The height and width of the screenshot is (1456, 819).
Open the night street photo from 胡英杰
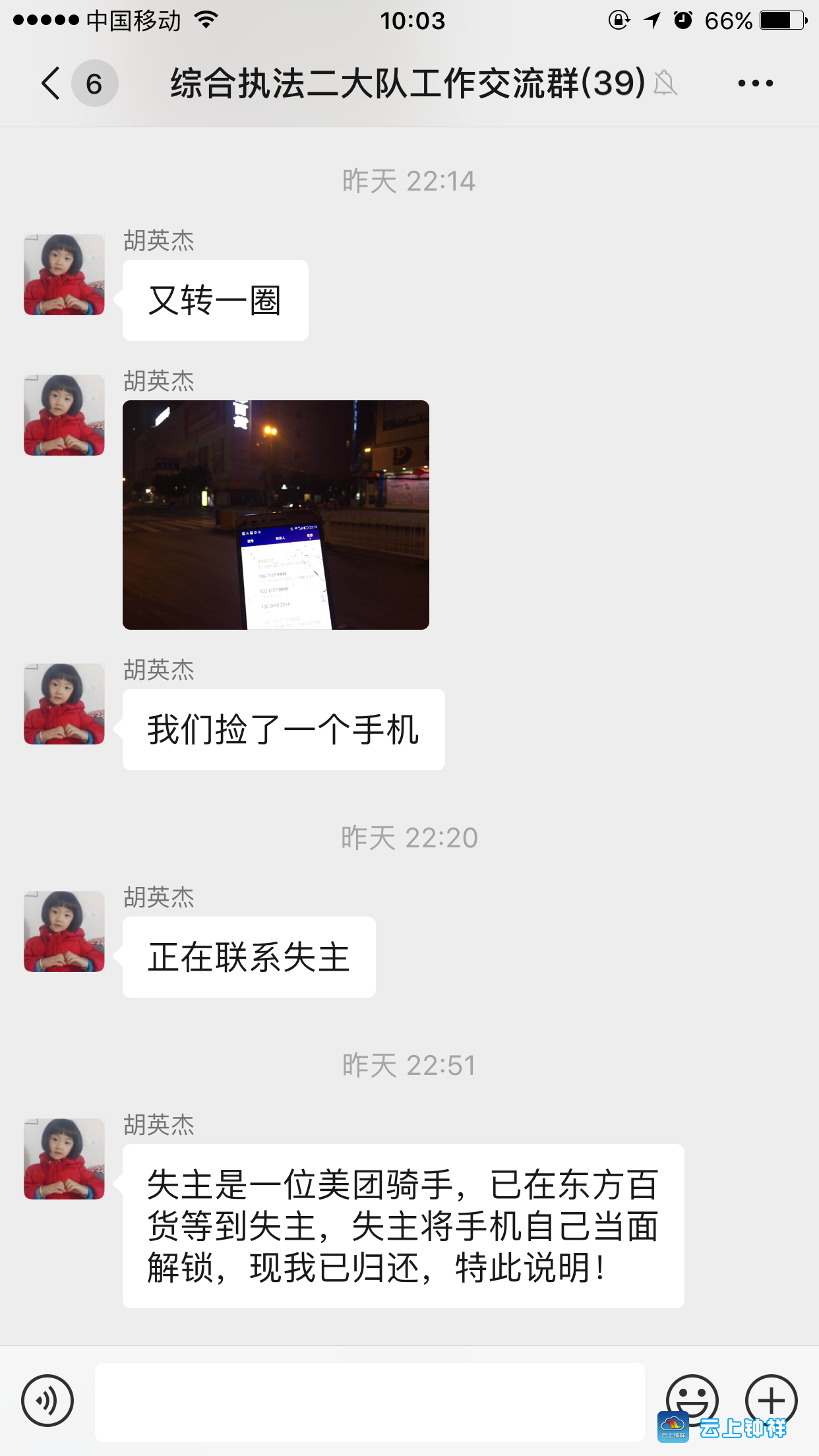click(276, 514)
